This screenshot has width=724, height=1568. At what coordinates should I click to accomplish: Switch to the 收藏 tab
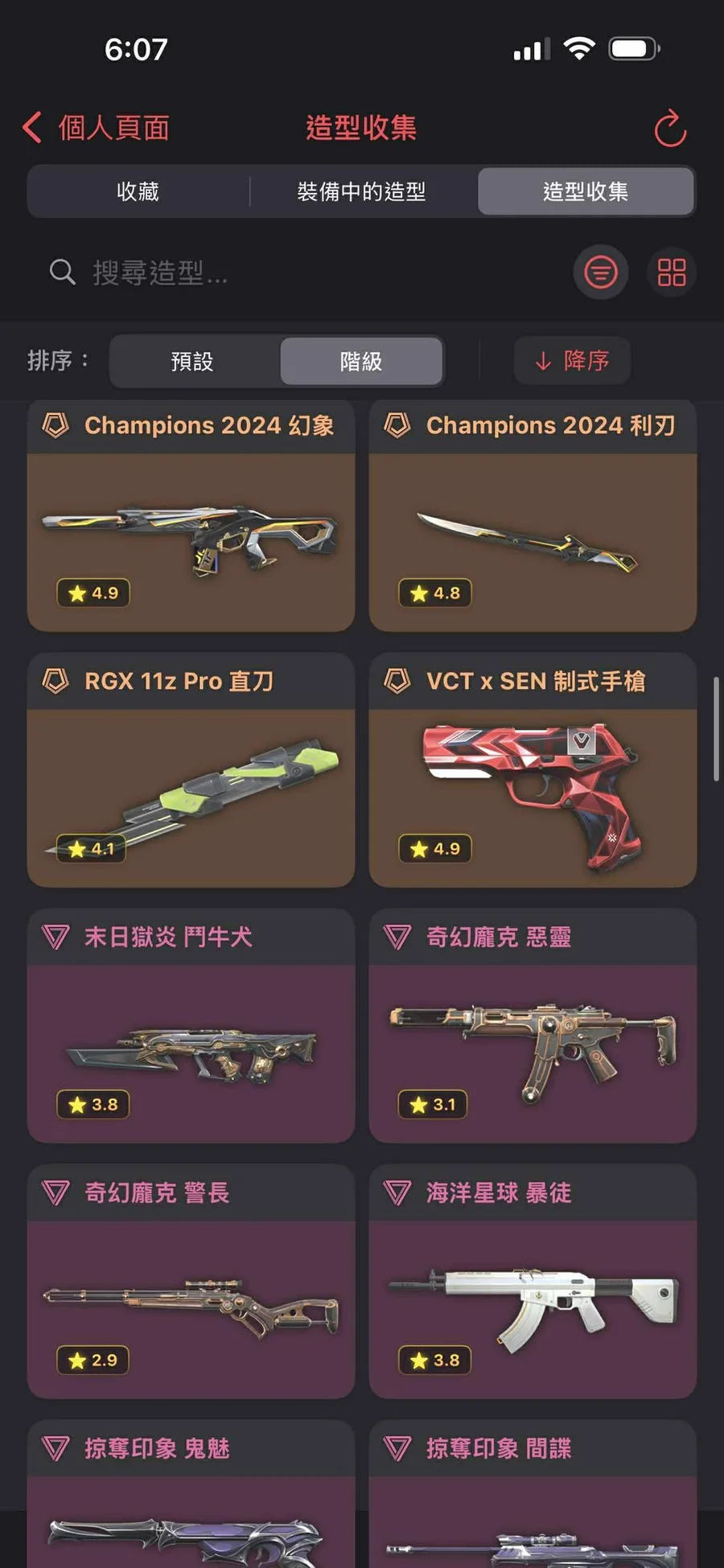(138, 191)
